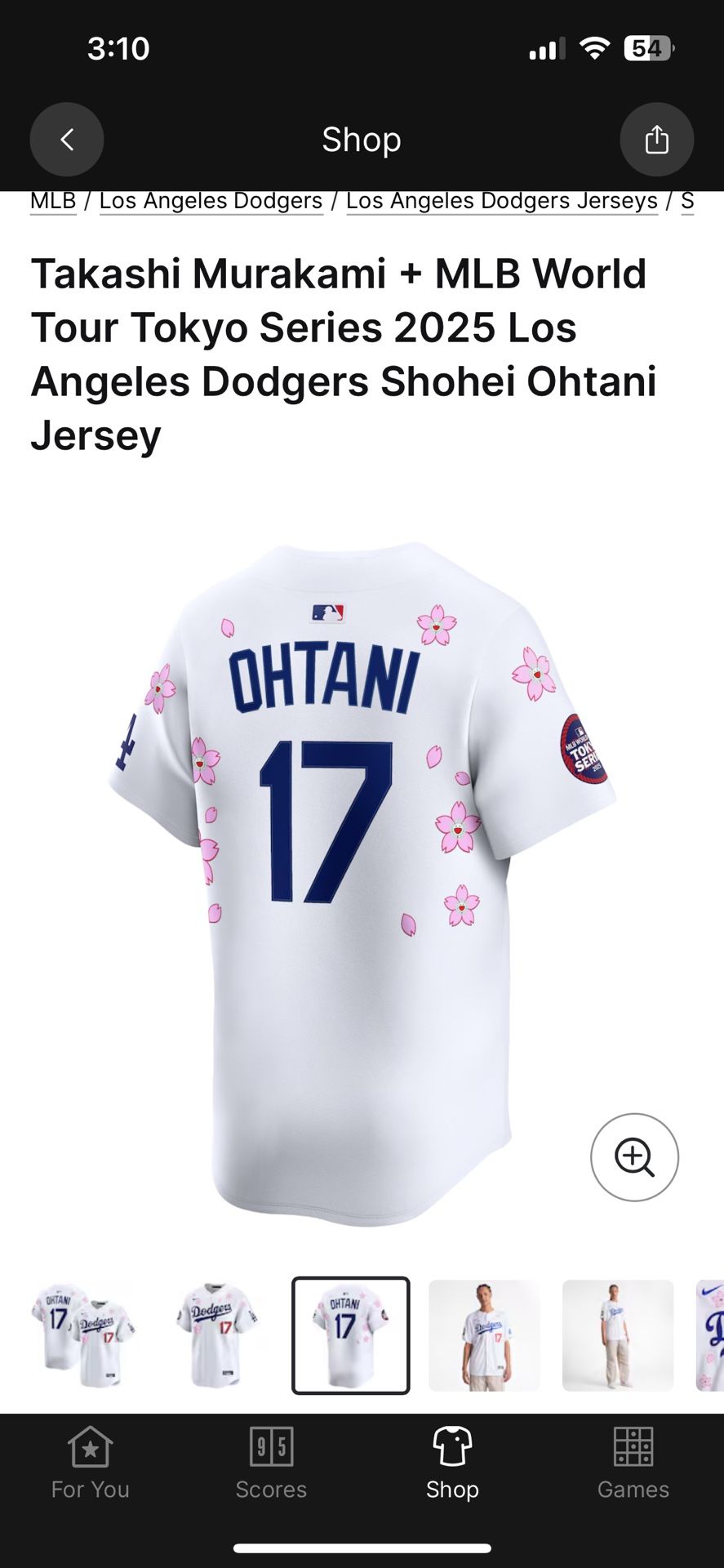The height and width of the screenshot is (1568, 724).
Task: Open the share options icon
Action: [x=657, y=139]
